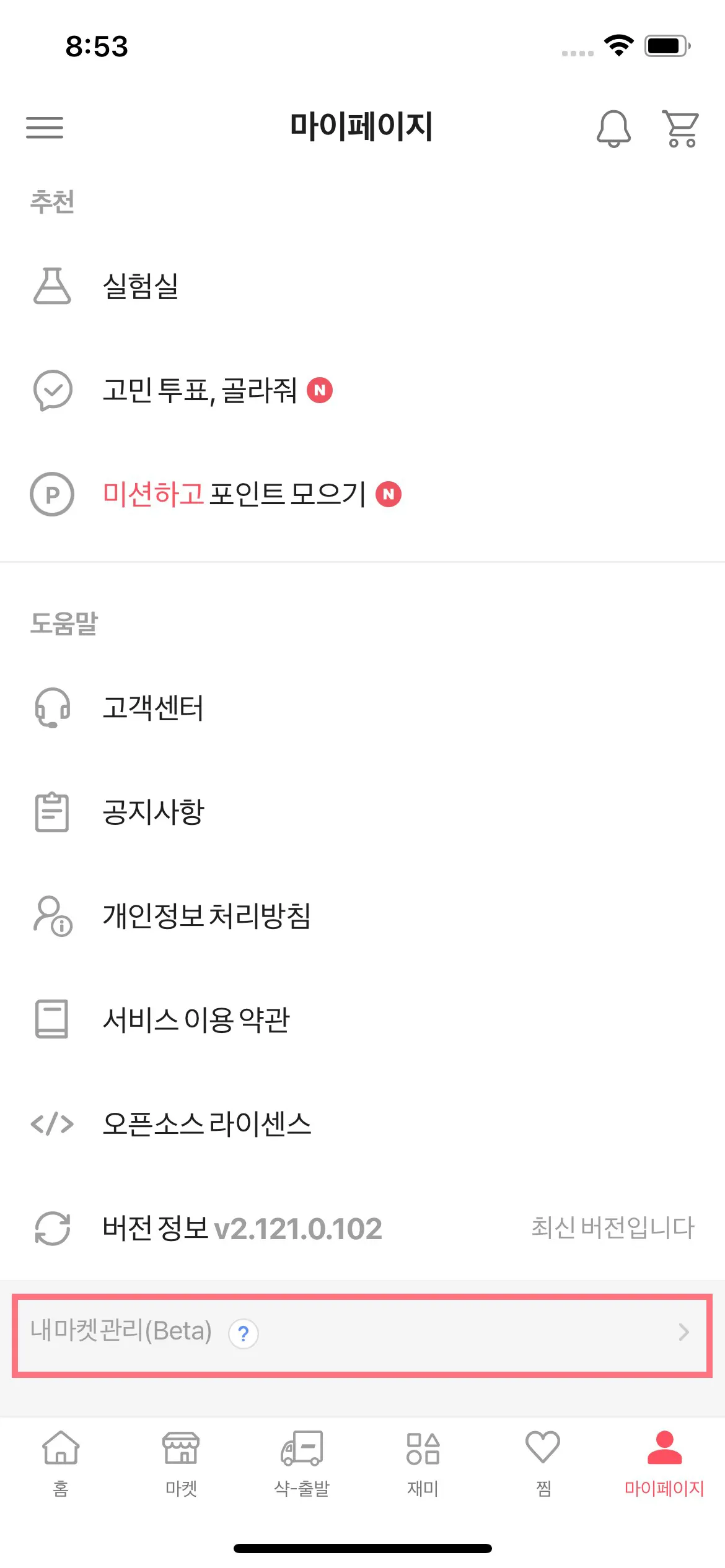Tap the question mark help icon beside 내마켓관리

pyautogui.click(x=244, y=1333)
